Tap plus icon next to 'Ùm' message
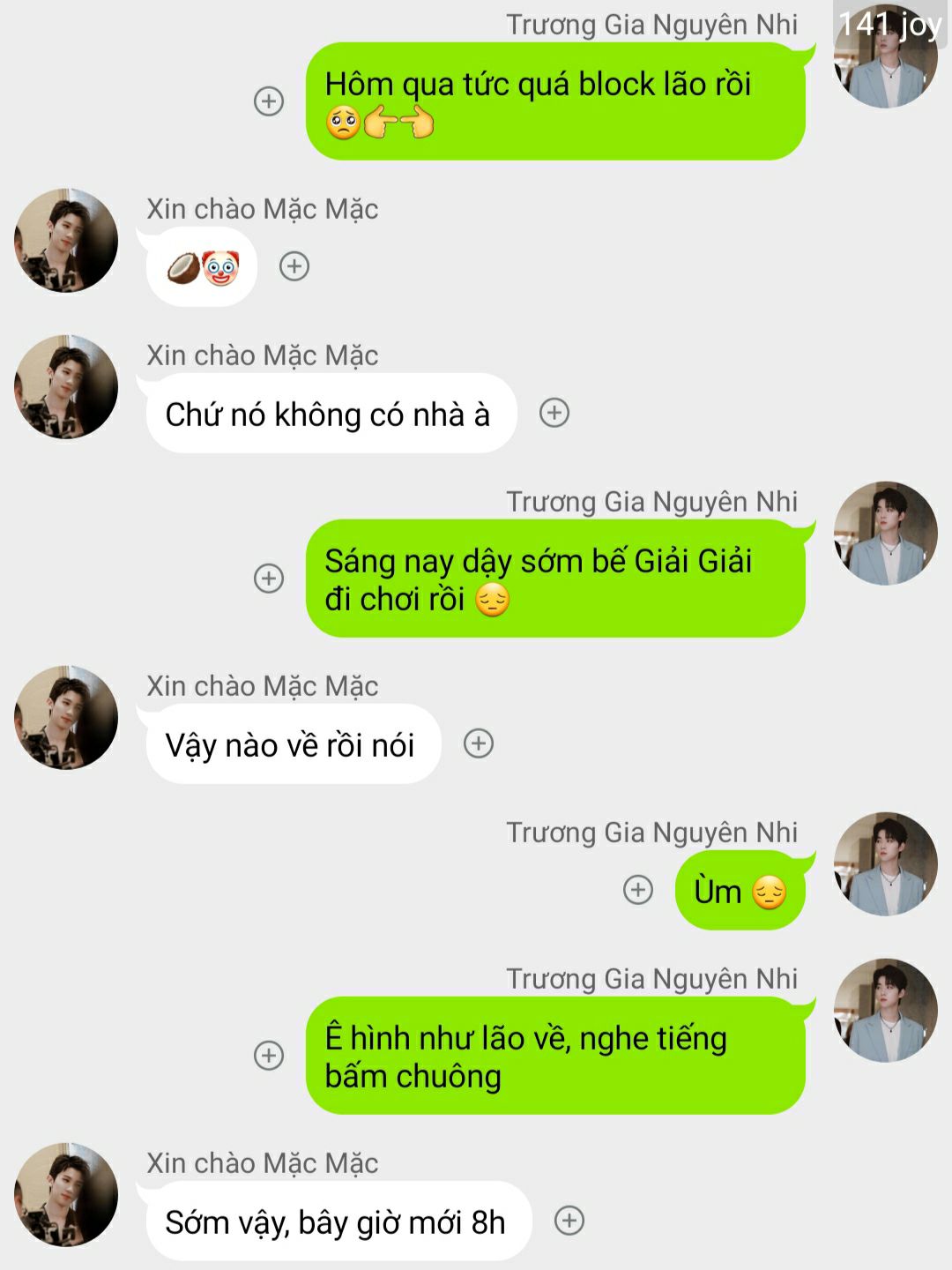 [x=638, y=889]
